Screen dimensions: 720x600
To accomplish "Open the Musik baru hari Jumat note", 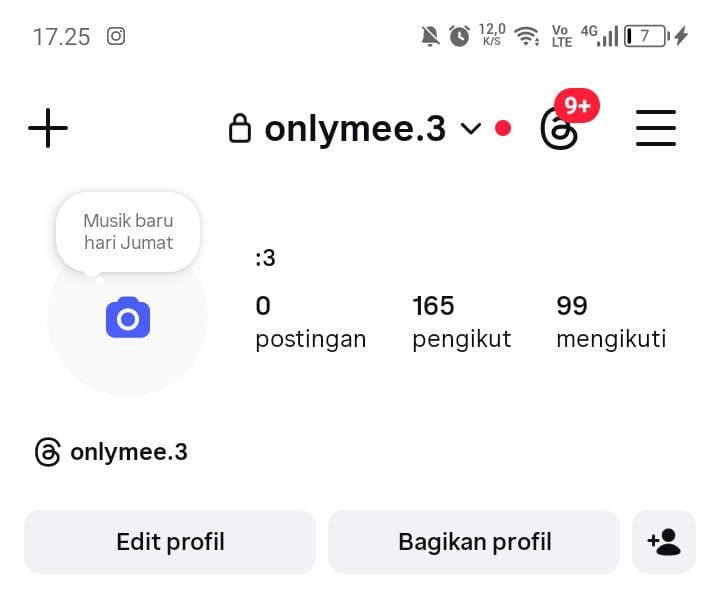I will coord(128,231).
